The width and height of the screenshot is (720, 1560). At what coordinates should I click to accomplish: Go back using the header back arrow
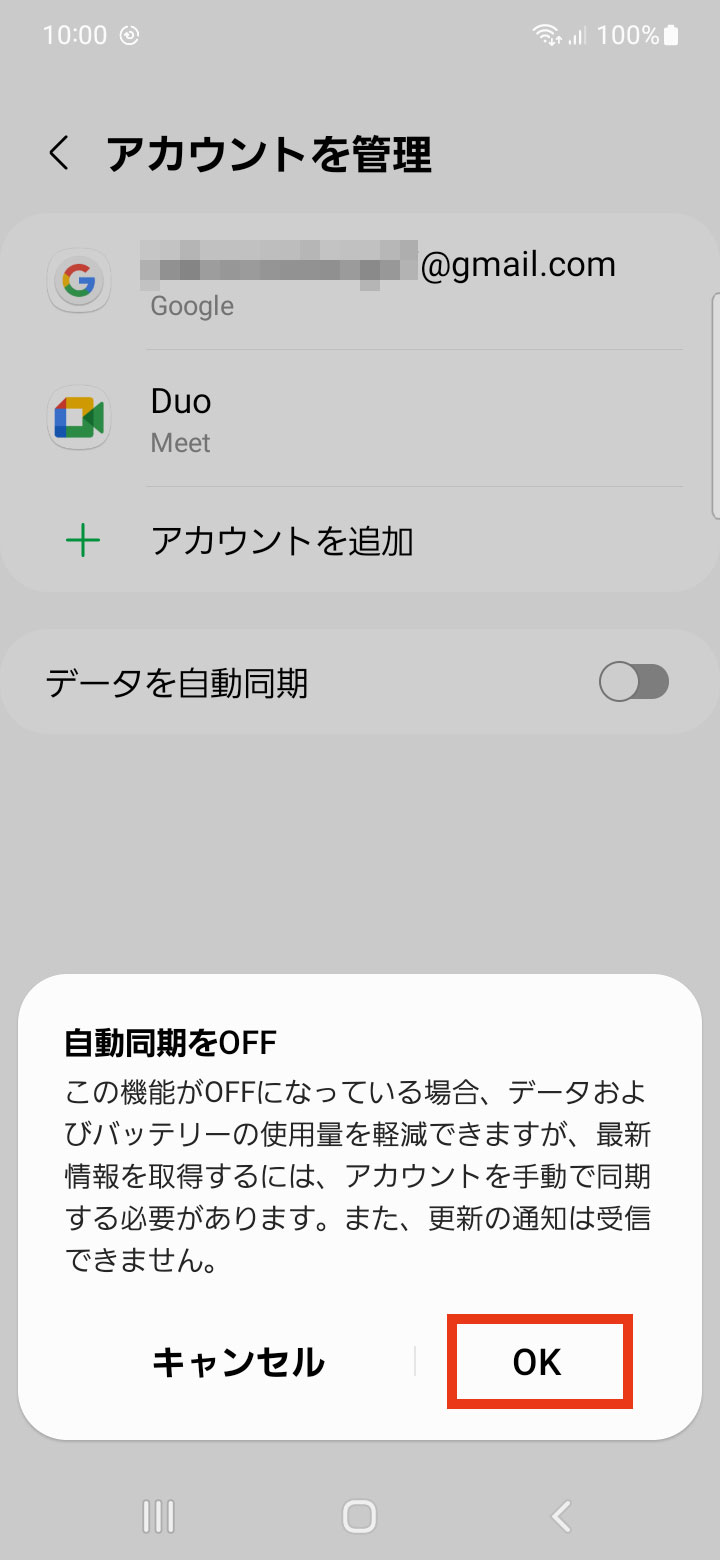pos(60,154)
